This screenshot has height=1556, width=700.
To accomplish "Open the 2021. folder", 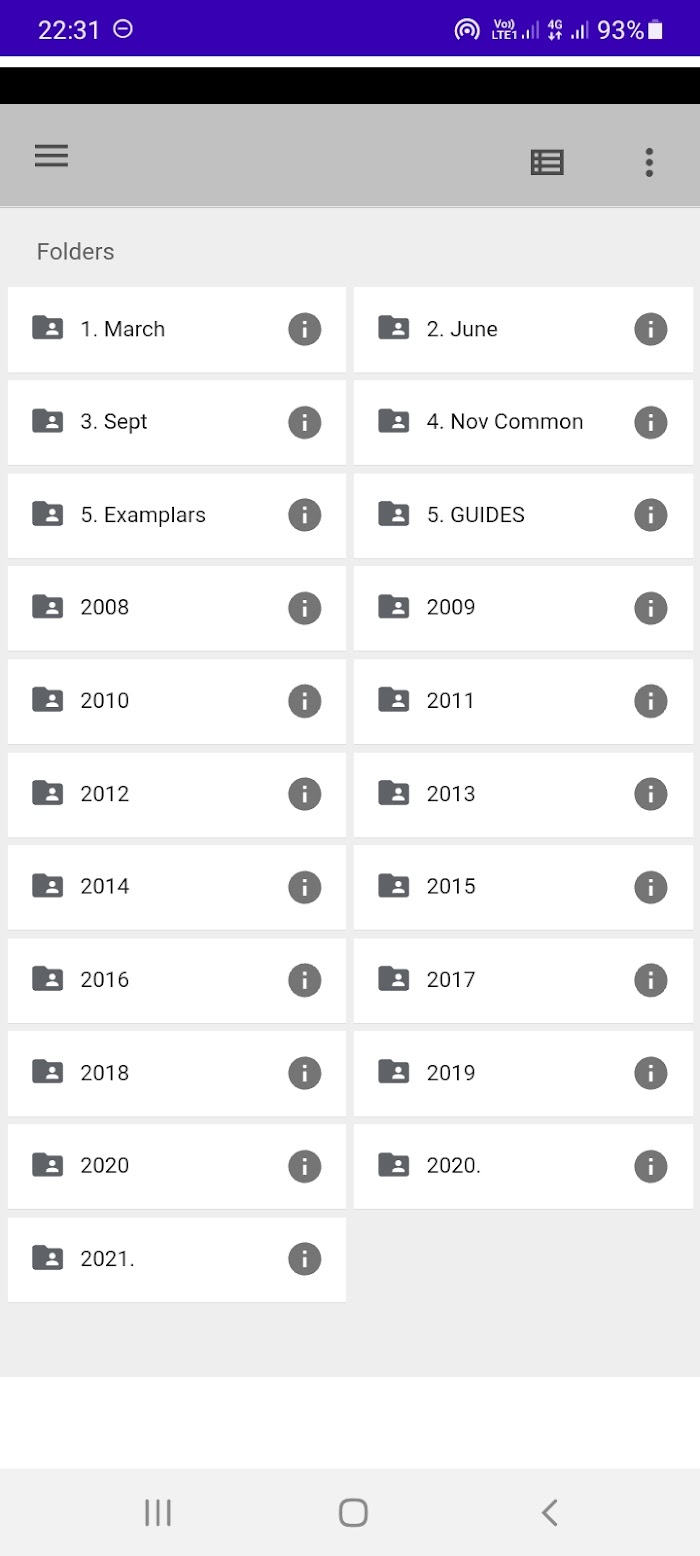I will [x=177, y=1259].
